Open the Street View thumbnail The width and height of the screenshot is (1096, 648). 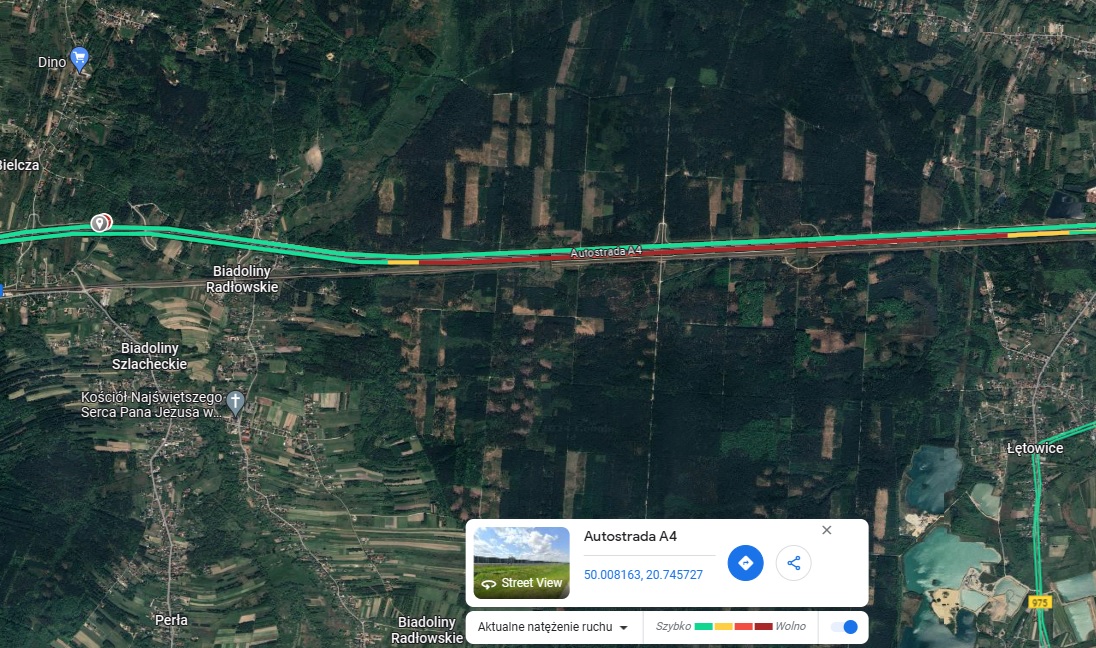(x=521, y=563)
